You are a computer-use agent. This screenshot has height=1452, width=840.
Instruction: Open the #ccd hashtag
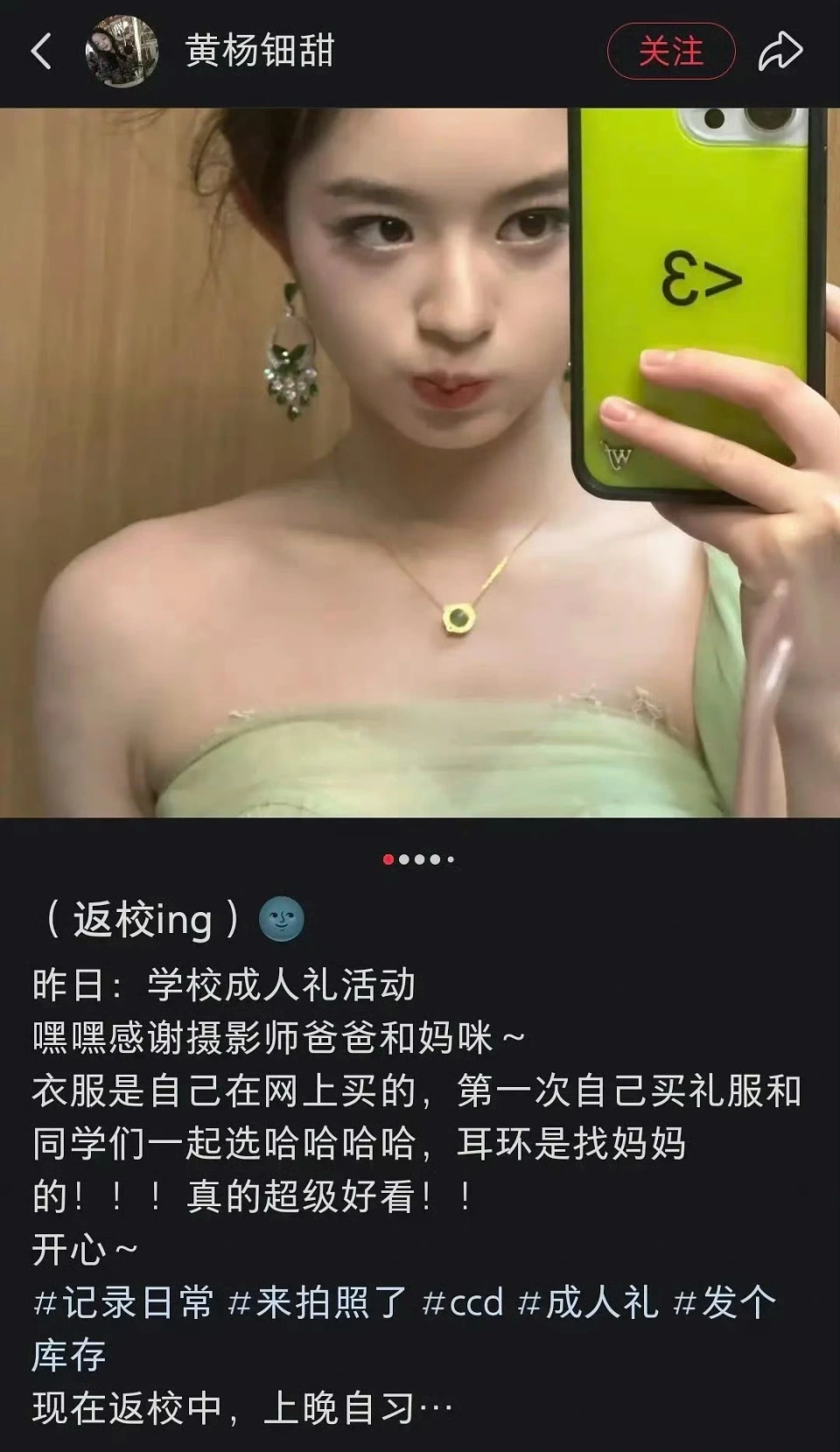click(x=462, y=1302)
